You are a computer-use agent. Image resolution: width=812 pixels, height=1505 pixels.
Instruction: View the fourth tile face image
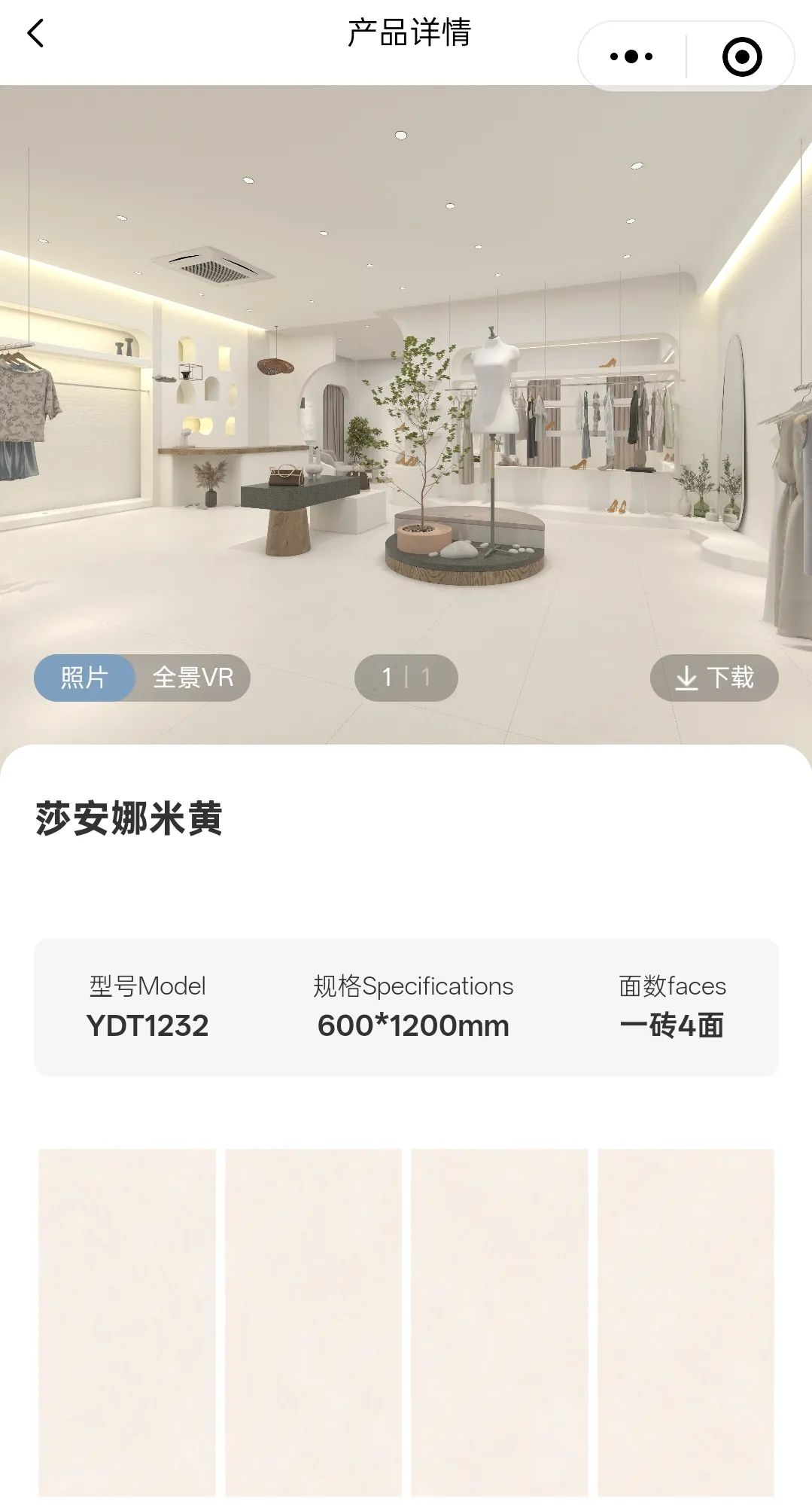pos(686,1322)
